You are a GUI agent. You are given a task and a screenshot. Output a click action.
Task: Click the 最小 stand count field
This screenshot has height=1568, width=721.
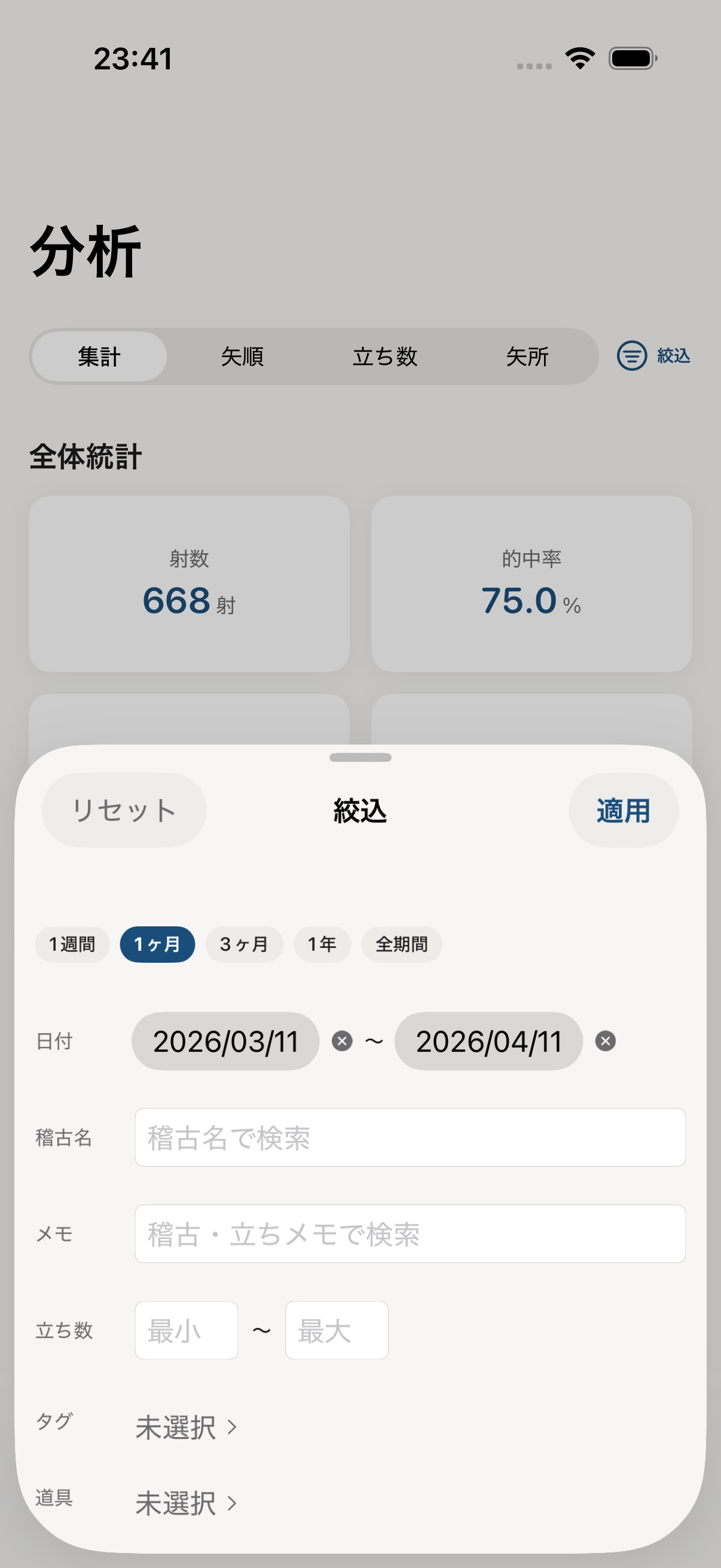(185, 1329)
